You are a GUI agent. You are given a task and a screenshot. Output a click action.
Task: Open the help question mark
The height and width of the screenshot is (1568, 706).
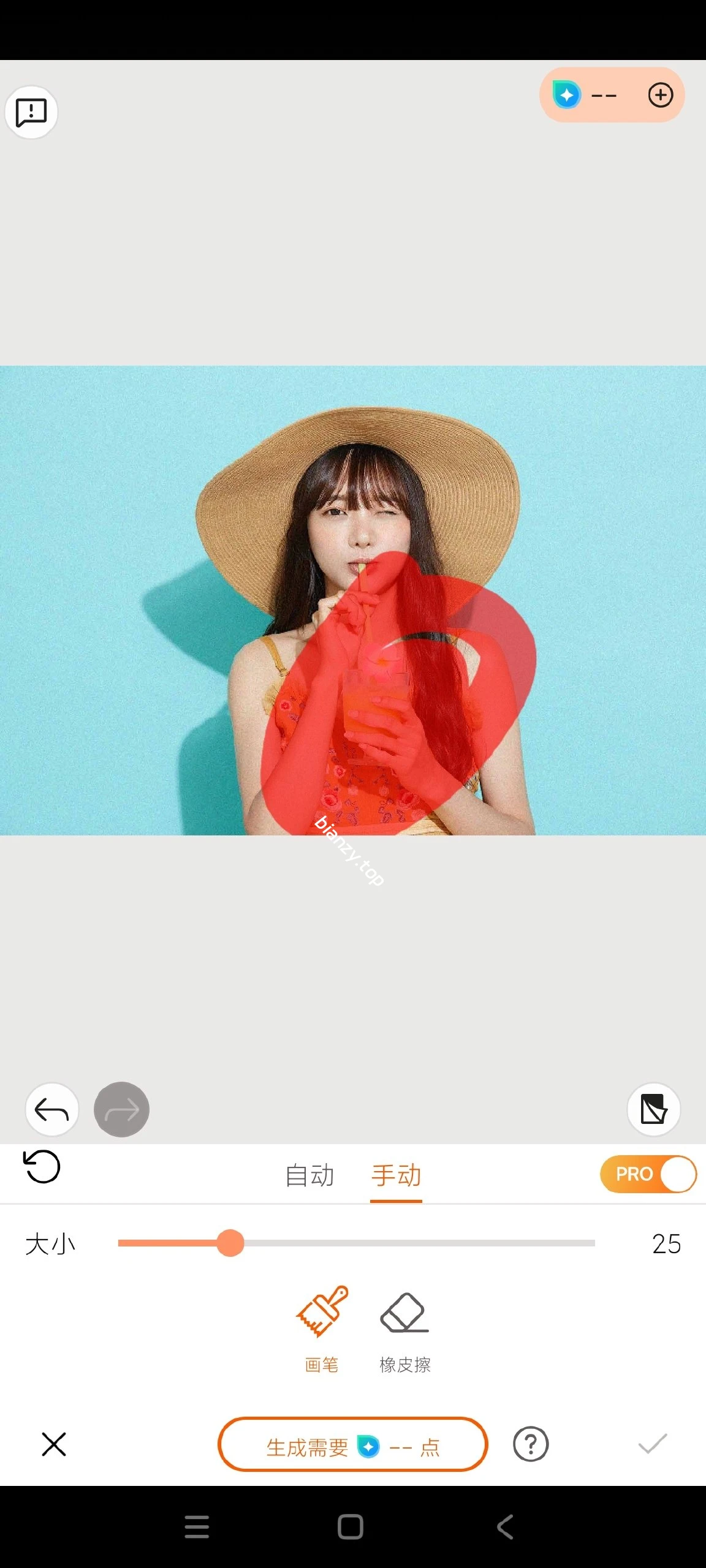[x=531, y=1444]
